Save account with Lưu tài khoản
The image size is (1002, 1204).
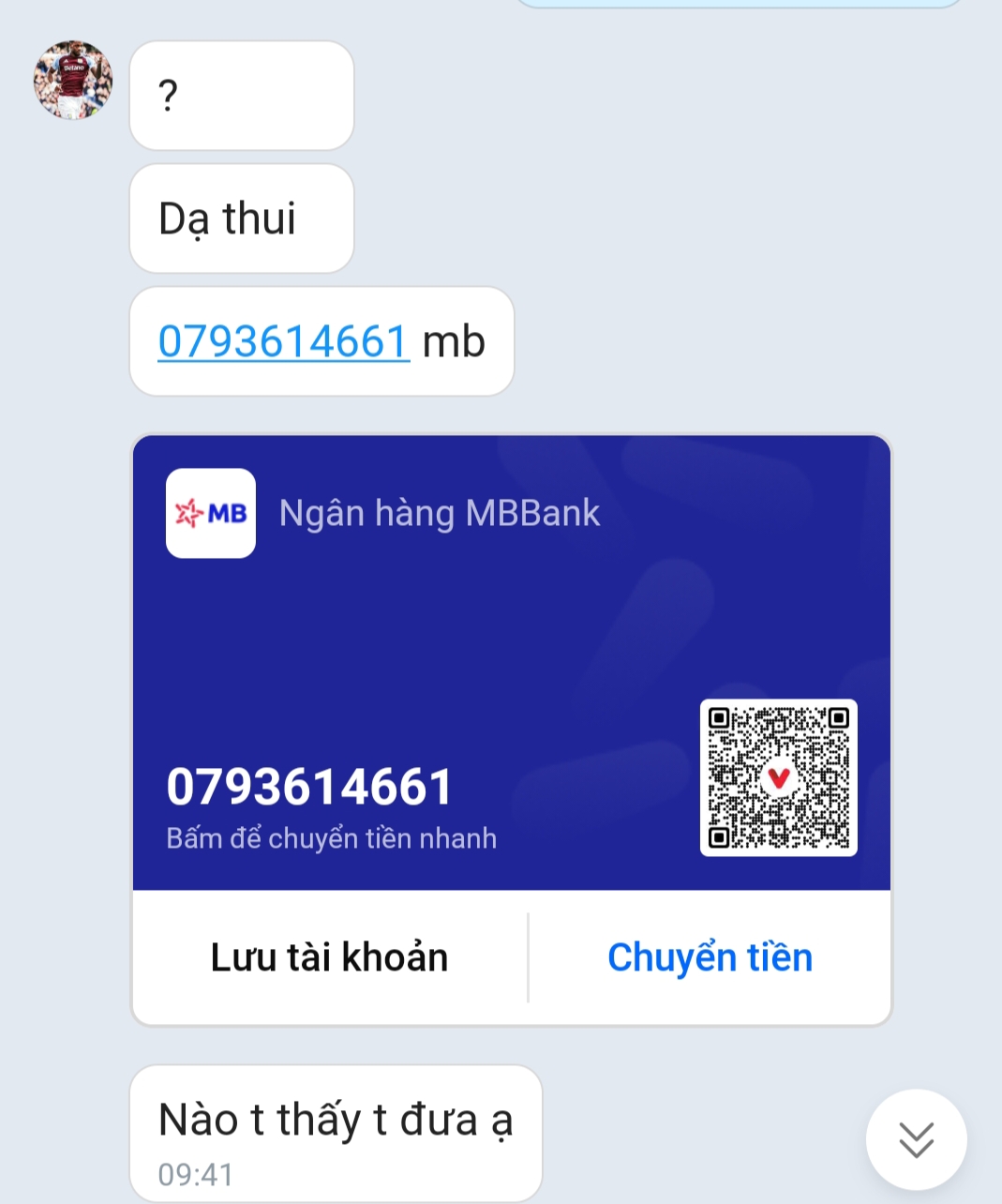(329, 957)
